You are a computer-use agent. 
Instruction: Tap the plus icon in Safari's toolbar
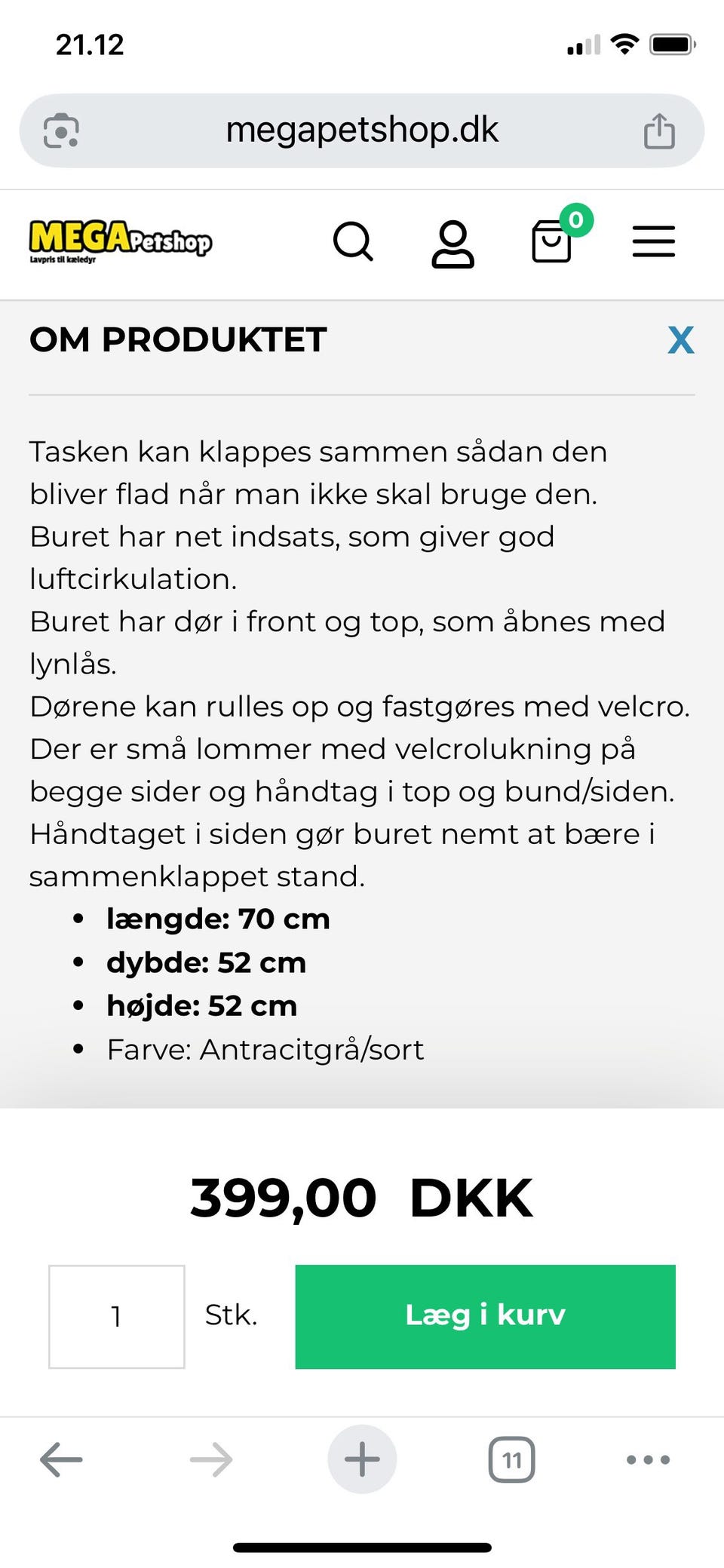(362, 1459)
